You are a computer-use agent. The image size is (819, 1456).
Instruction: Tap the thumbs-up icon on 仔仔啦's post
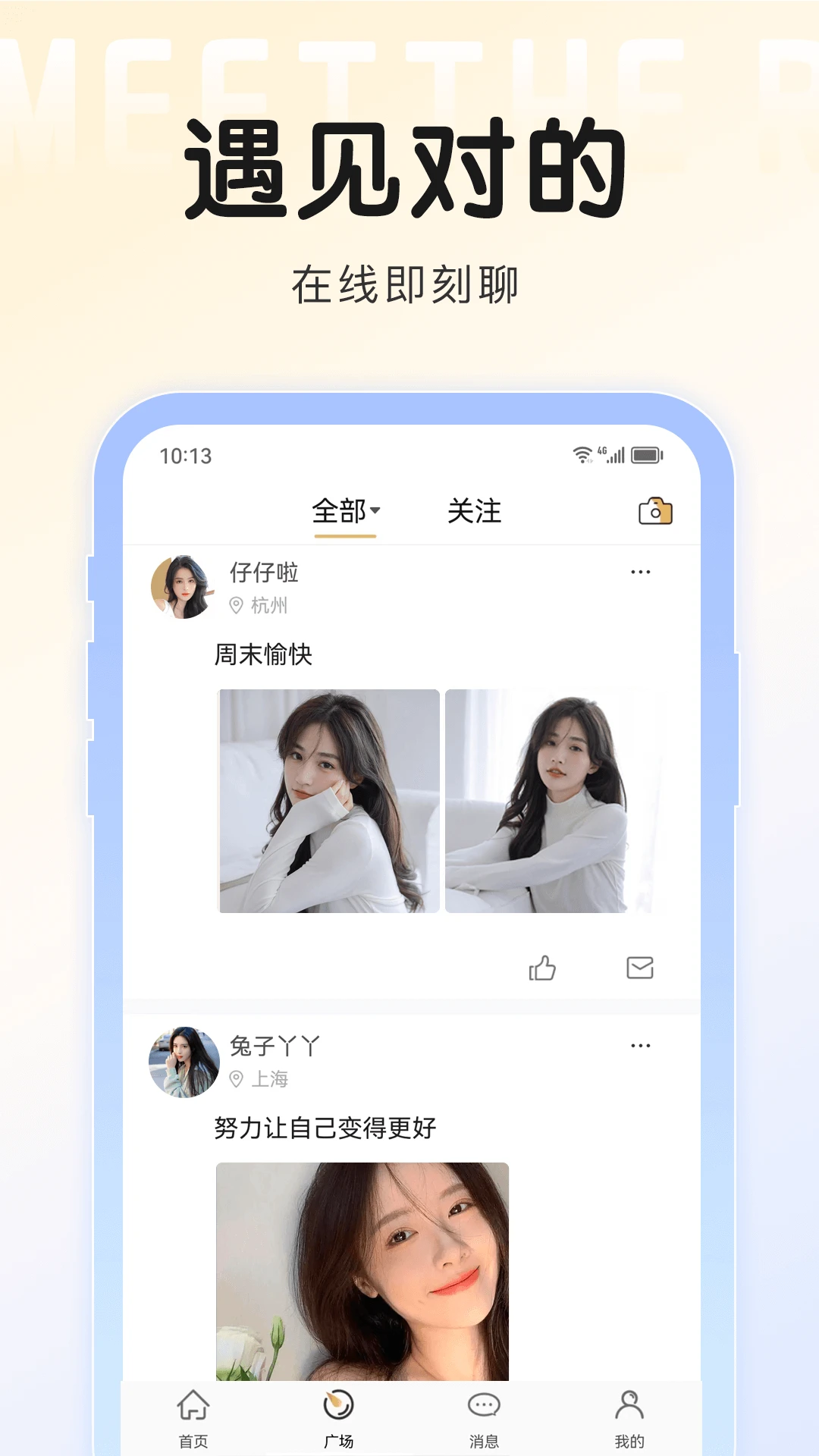pyautogui.click(x=543, y=966)
